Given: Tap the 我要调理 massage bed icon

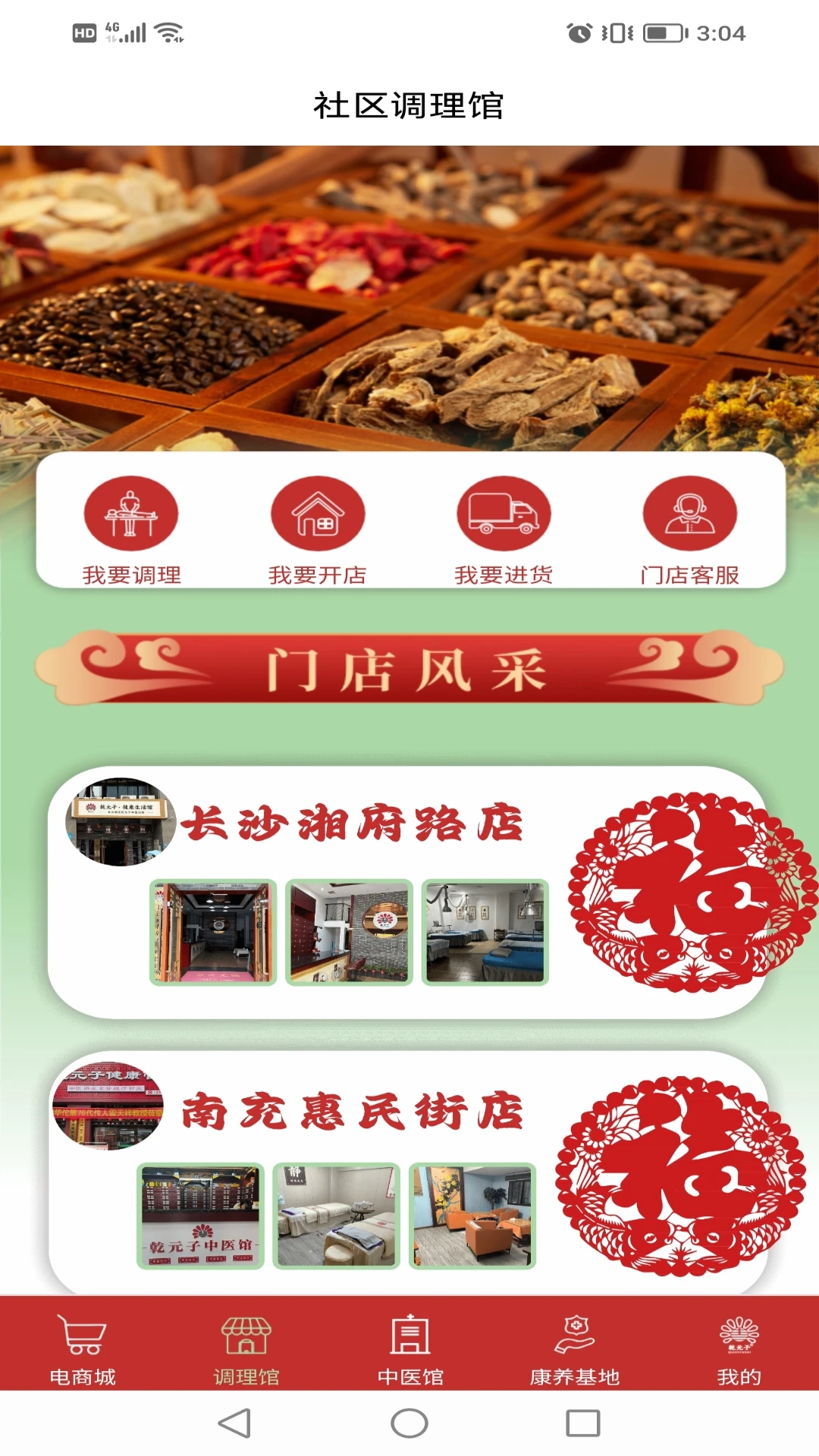Looking at the screenshot, I should pos(131,513).
